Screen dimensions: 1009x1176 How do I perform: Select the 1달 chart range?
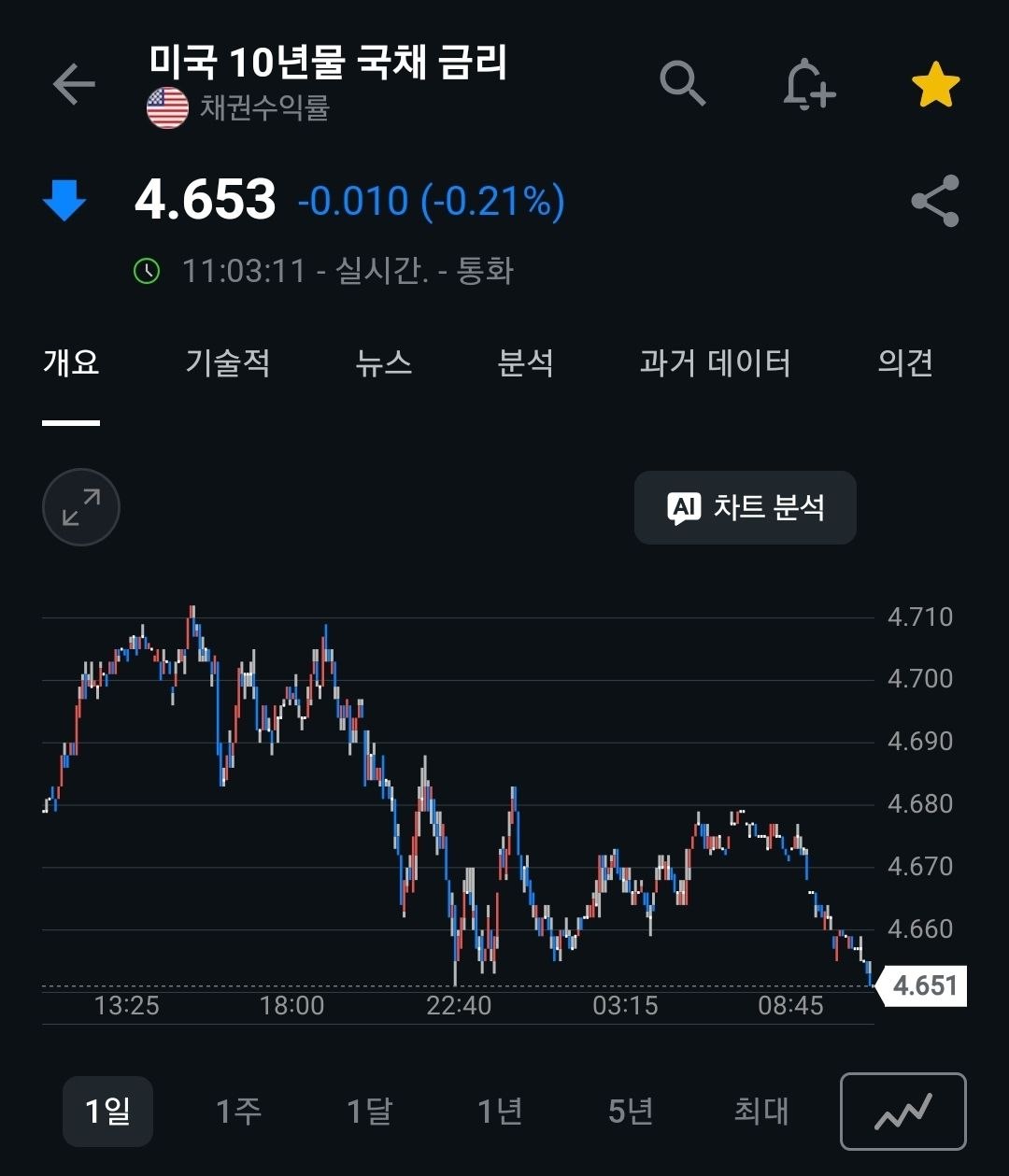click(369, 1111)
